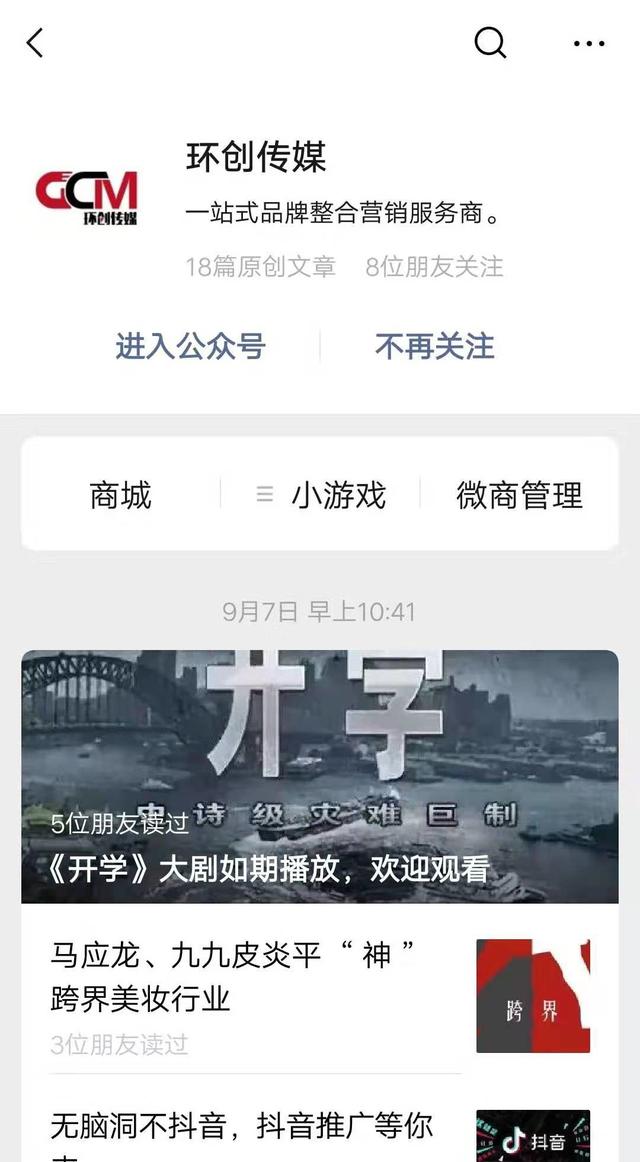Expand the 小游戏 menu

click(x=322, y=495)
